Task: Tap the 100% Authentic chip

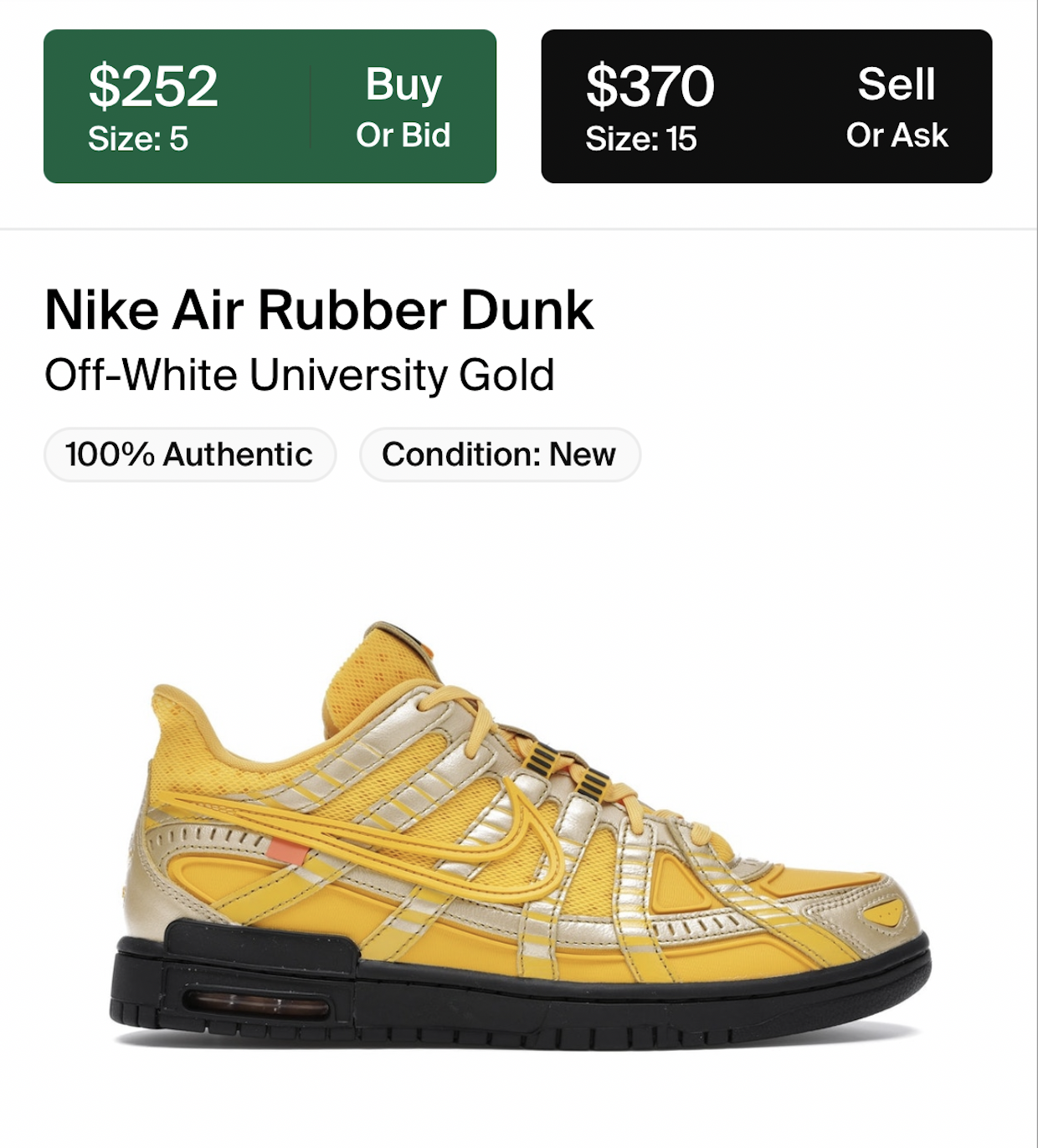Action: pos(190,454)
